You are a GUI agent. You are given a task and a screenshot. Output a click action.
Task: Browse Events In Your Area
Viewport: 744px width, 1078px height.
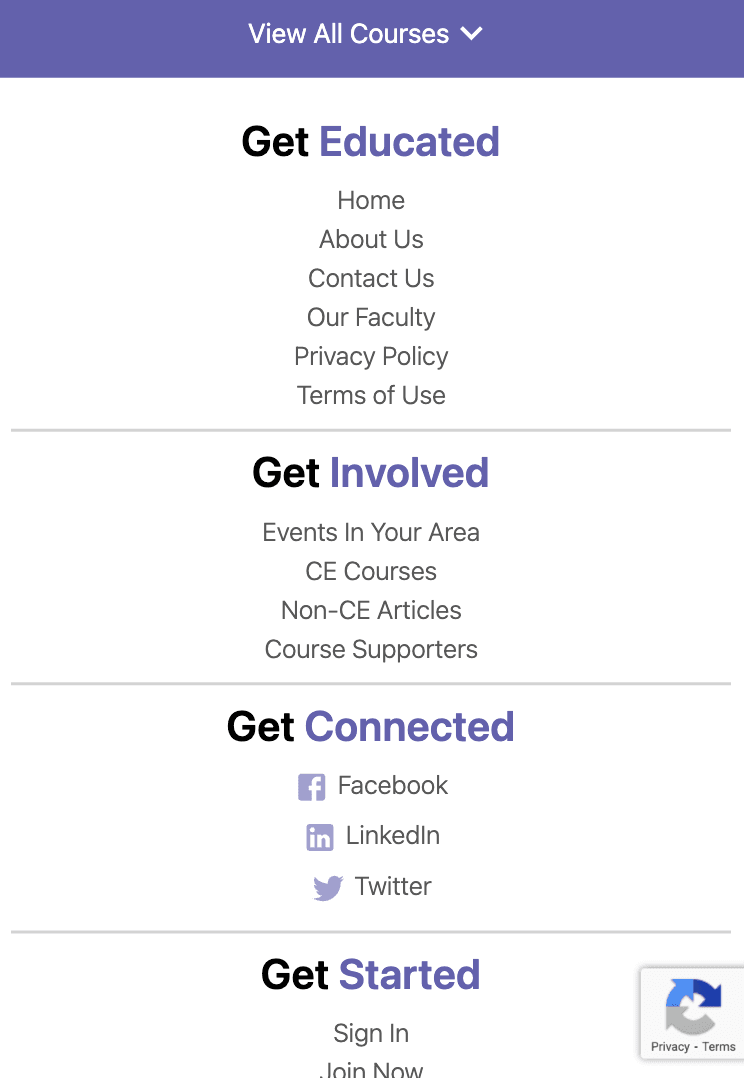(x=371, y=532)
